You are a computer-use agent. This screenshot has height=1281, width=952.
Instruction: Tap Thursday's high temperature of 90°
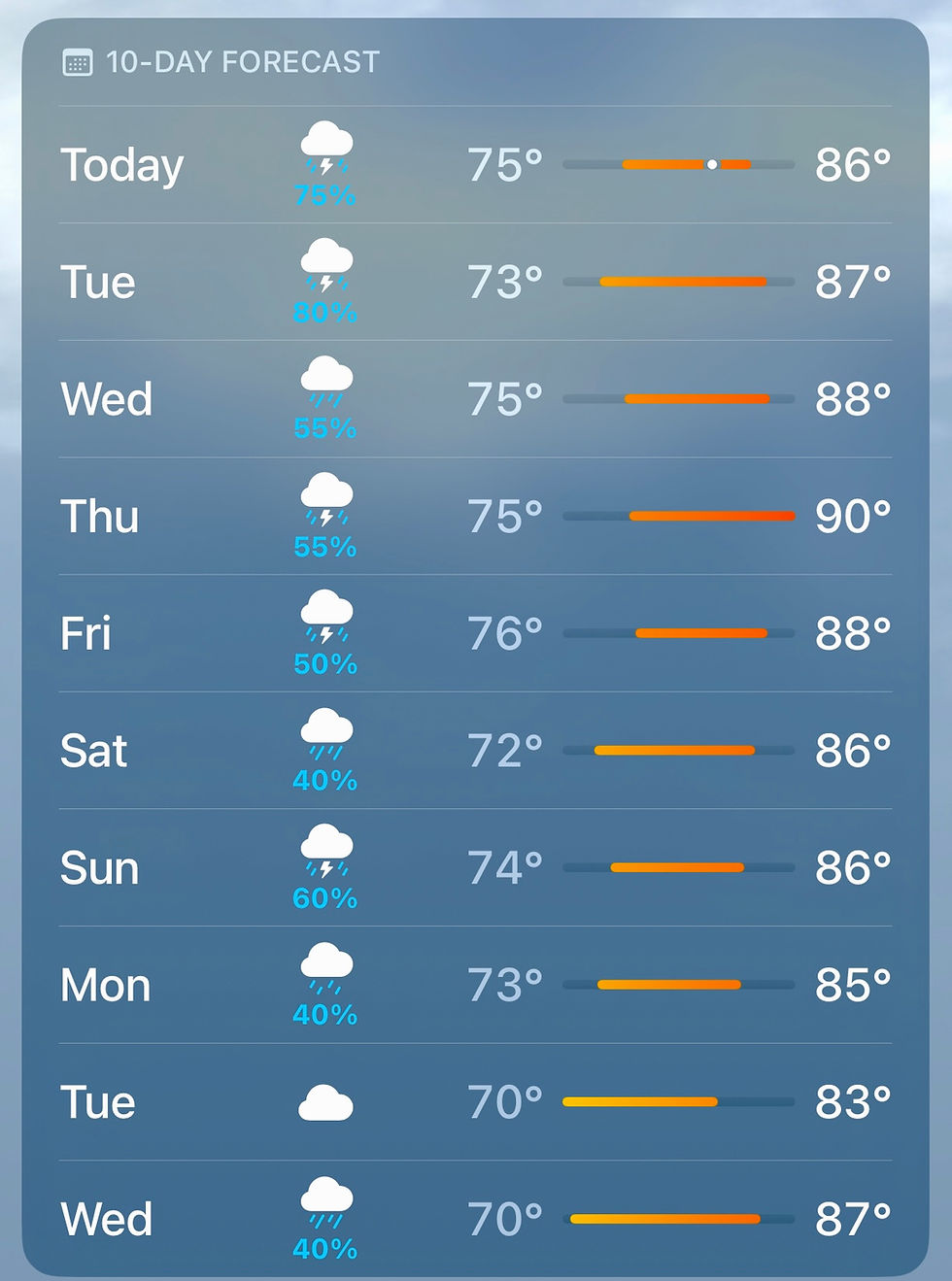[x=855, y=515]
